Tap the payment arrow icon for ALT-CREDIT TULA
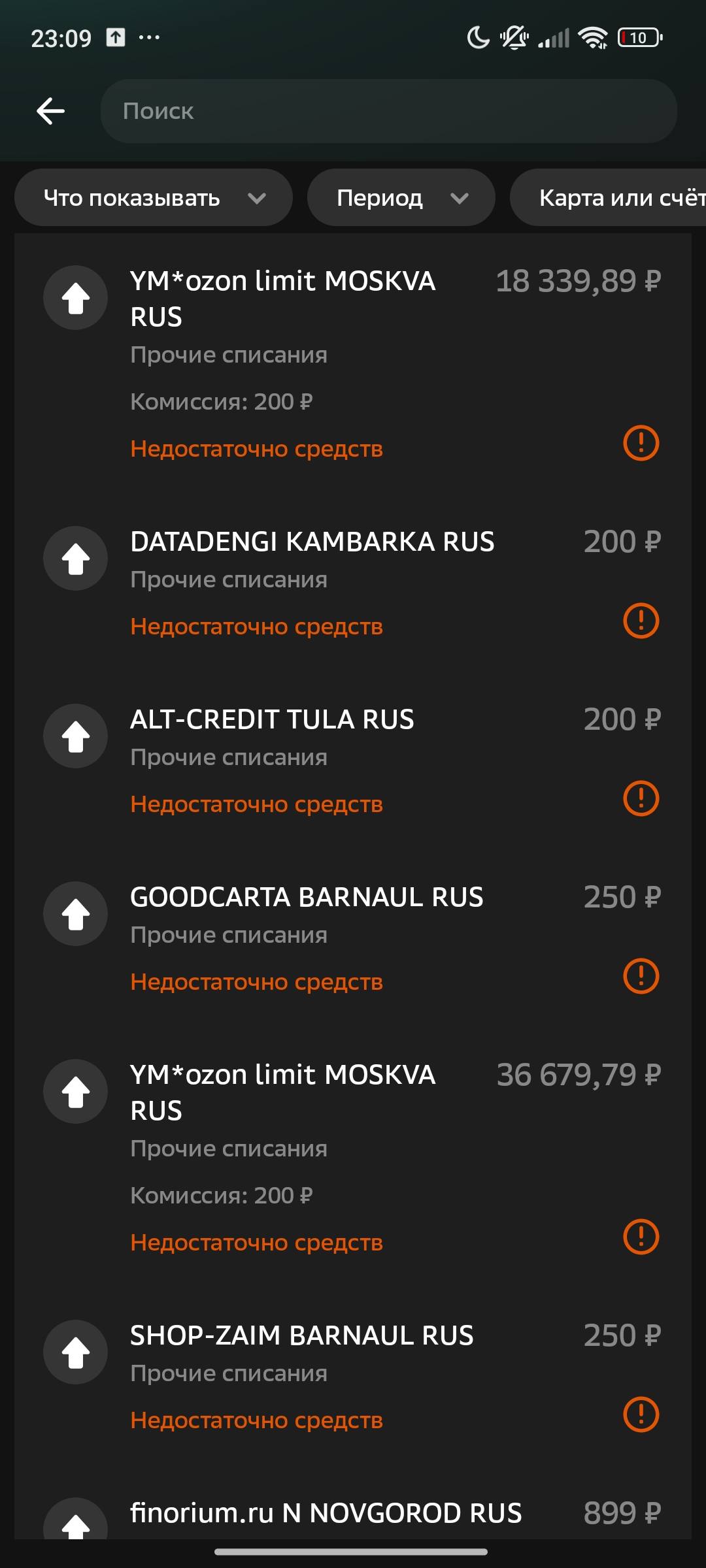Viewport: 706px width, 1568px height. coord(75,736)
